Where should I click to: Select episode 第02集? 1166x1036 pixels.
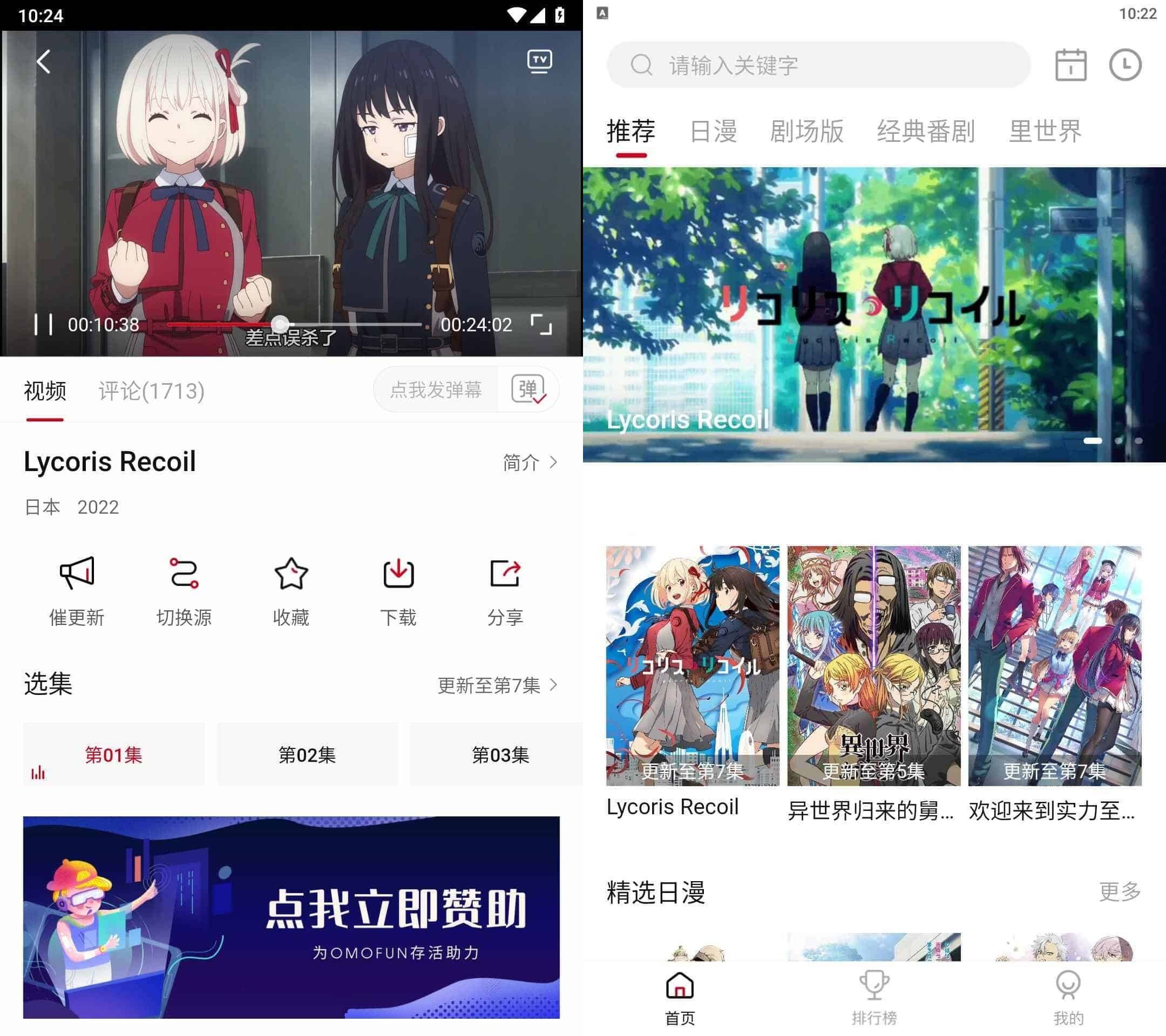pos(307,755)
